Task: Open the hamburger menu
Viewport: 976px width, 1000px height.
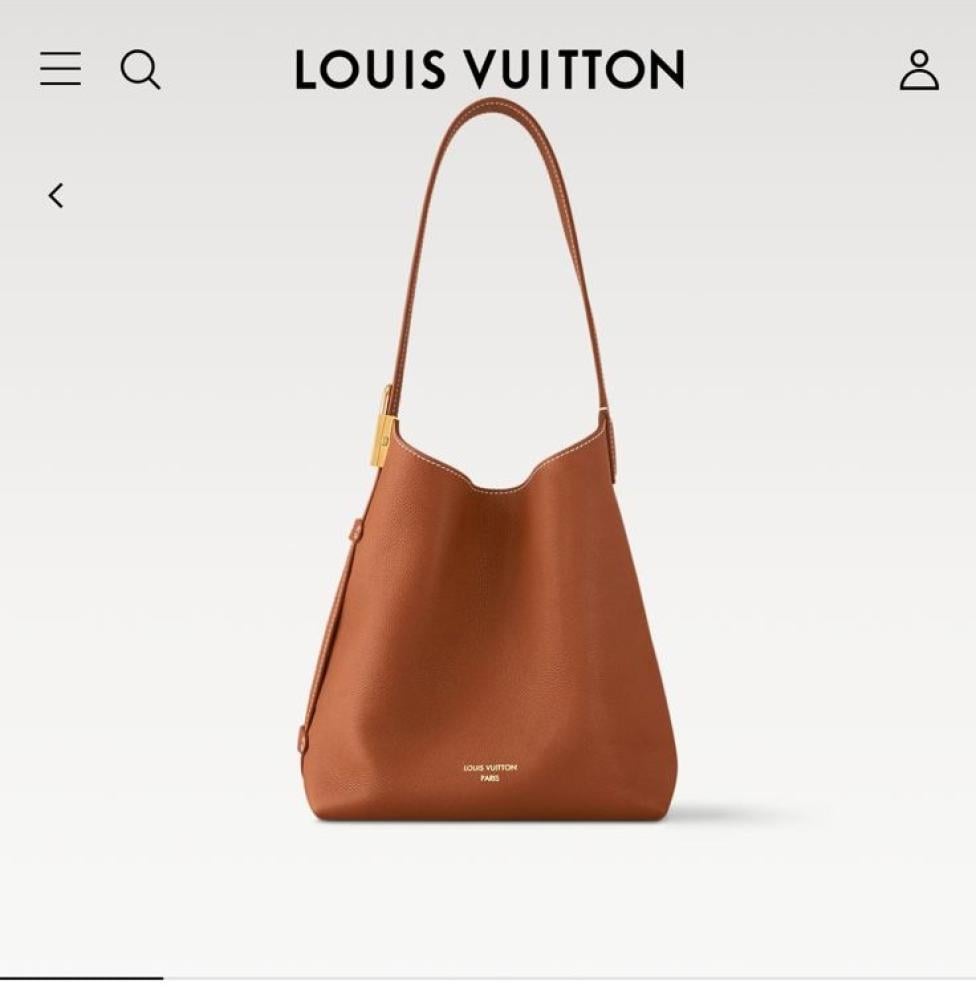Action: 60,69
